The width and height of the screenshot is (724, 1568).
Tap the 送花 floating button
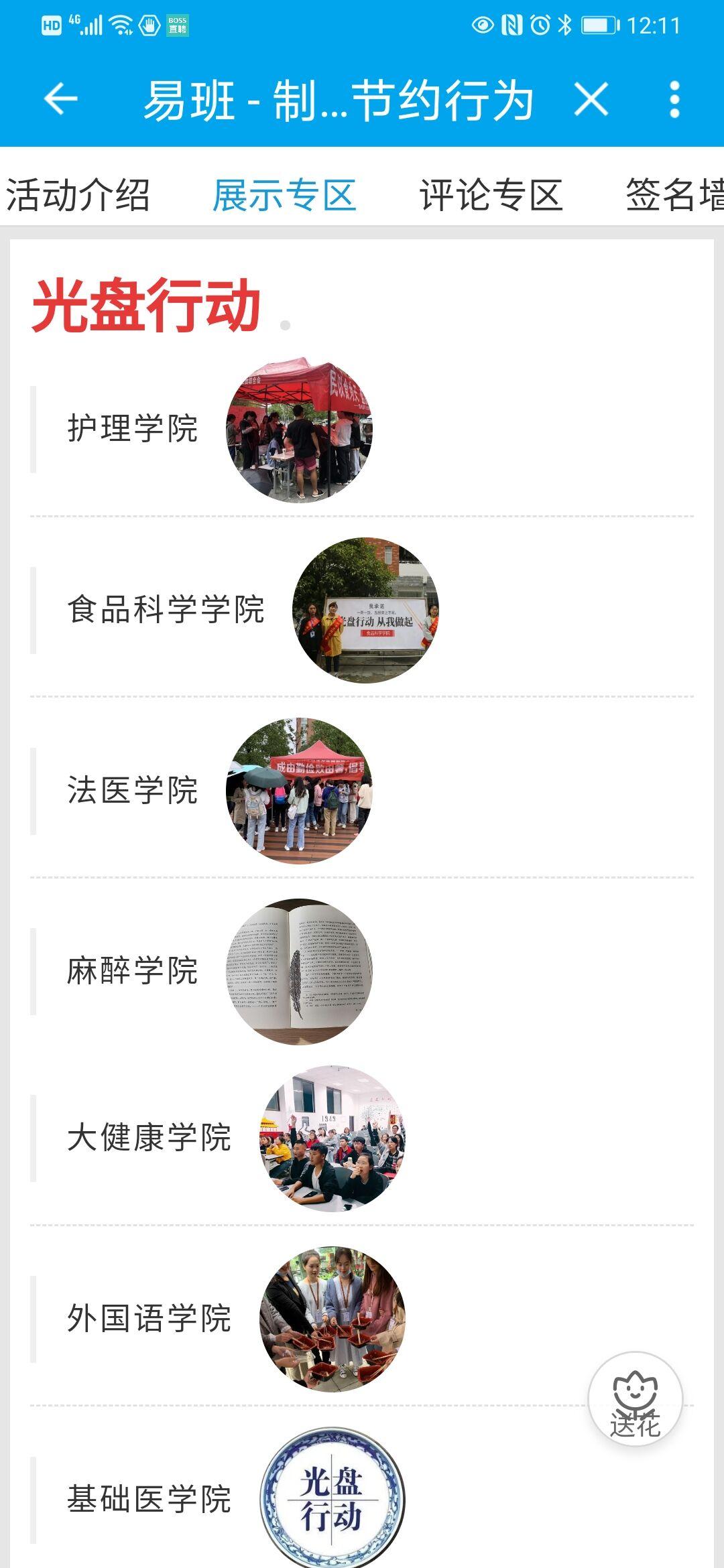635,1399
